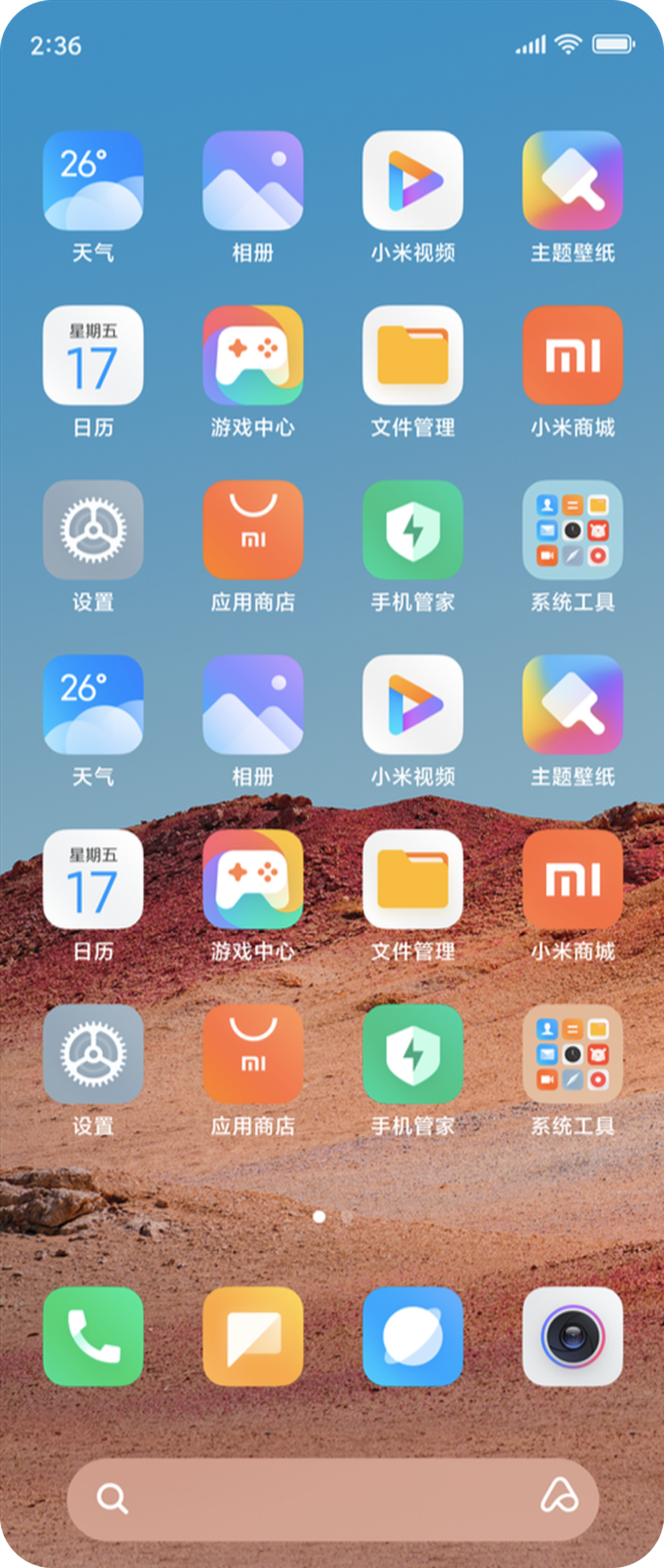Open the Phone dialer app
This screenshot has height=1568, width=664.
coord(93,1336)
